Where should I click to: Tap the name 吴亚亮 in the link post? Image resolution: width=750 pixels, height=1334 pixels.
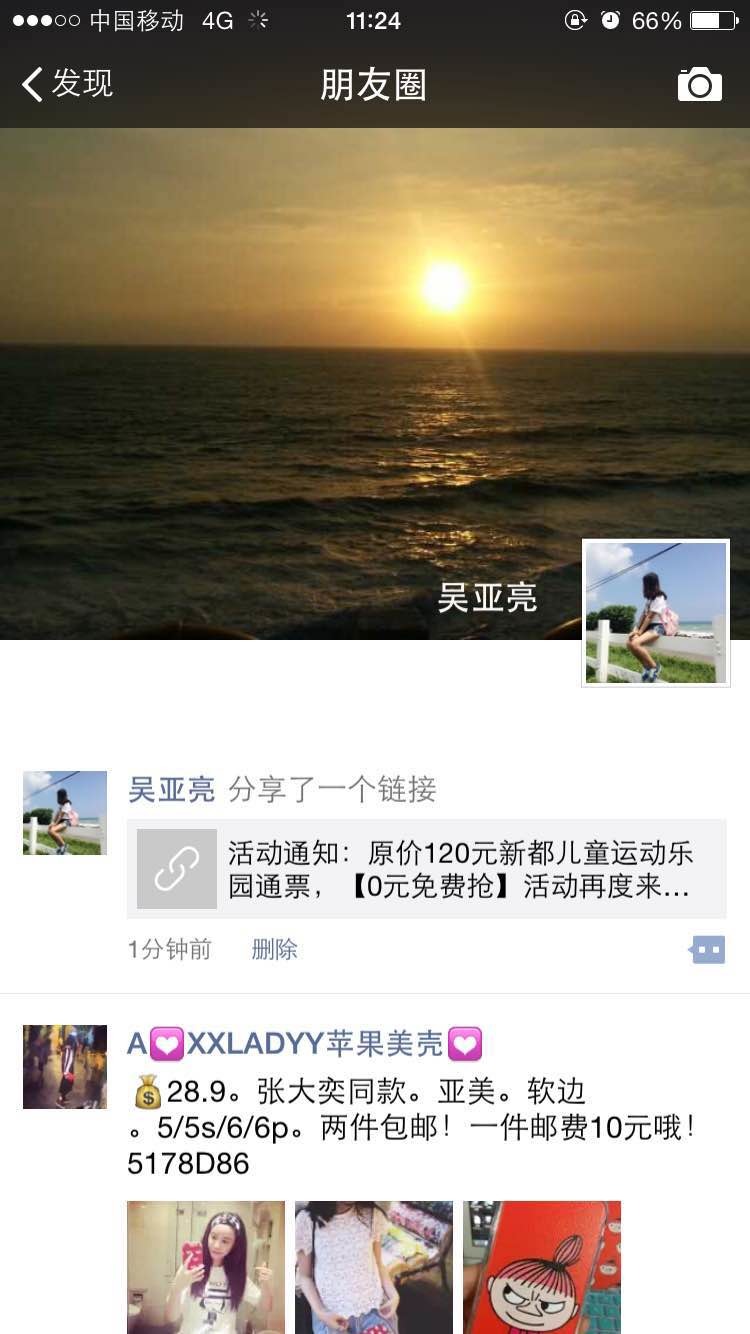pos(171,790)
